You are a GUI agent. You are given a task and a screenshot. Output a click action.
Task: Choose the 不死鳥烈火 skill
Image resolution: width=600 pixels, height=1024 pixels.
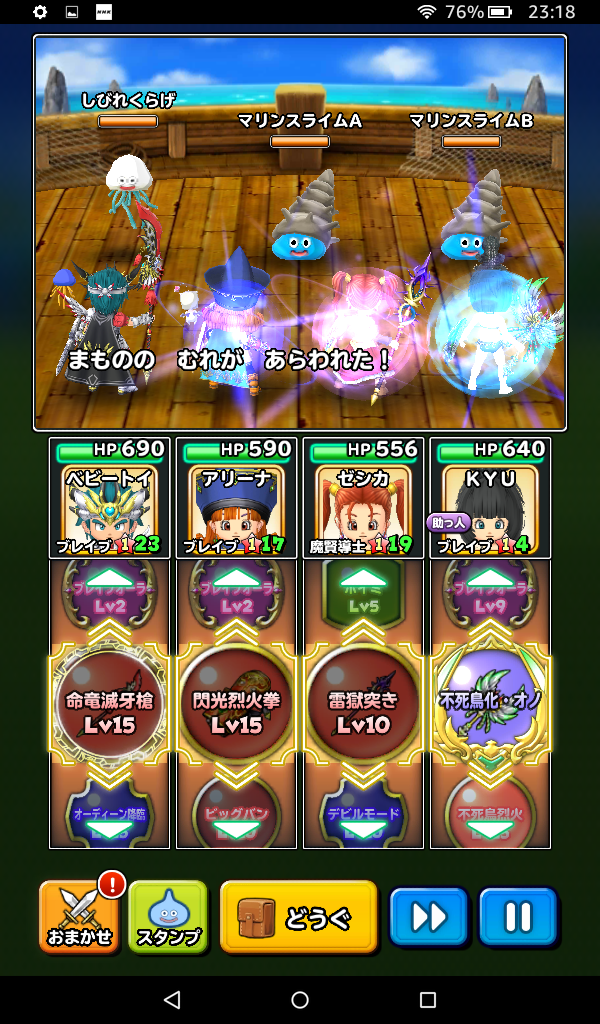490,812
